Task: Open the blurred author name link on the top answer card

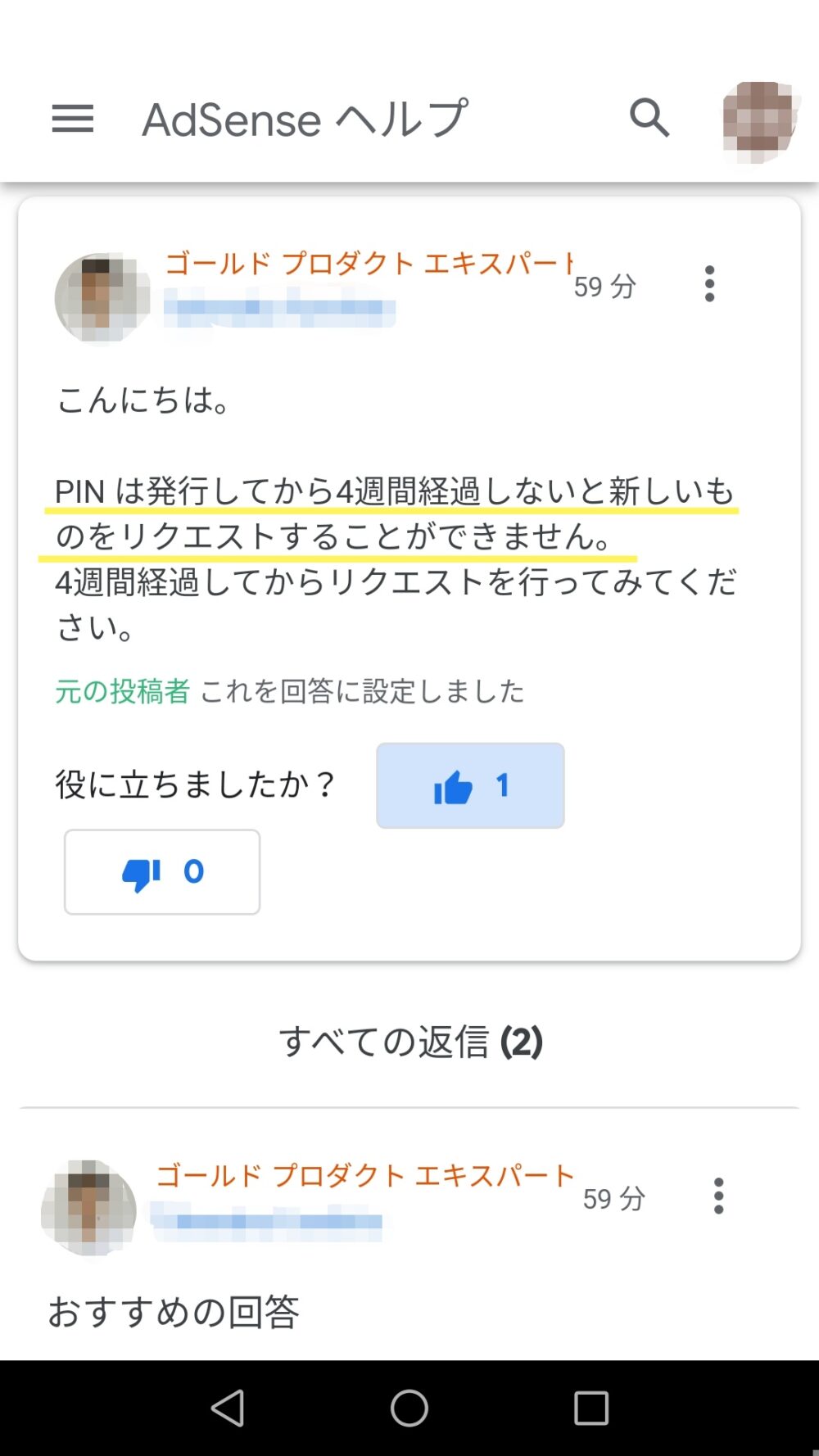Action: (279, 308)
